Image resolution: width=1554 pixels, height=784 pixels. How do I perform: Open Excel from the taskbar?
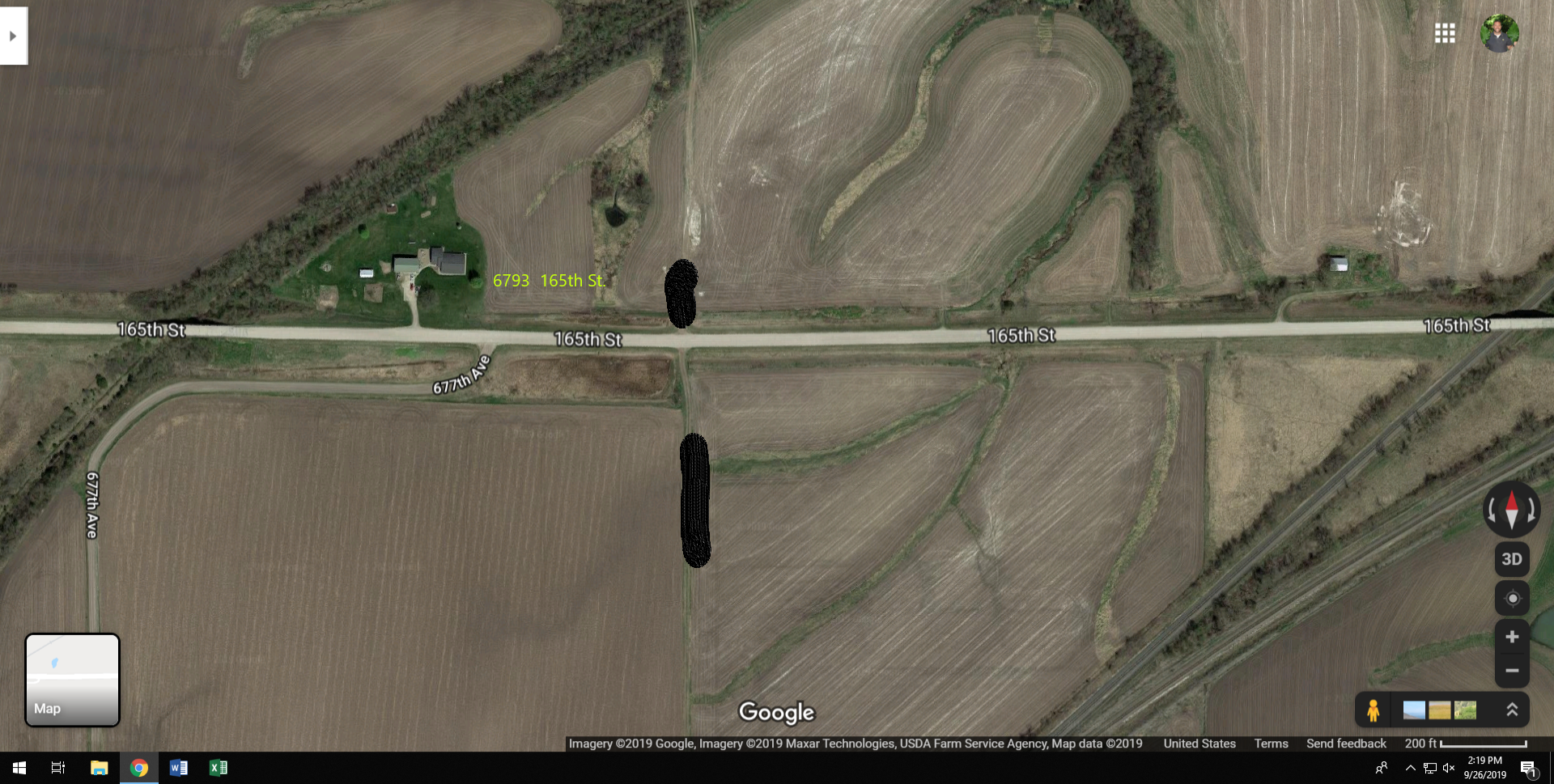click(218, 768)
